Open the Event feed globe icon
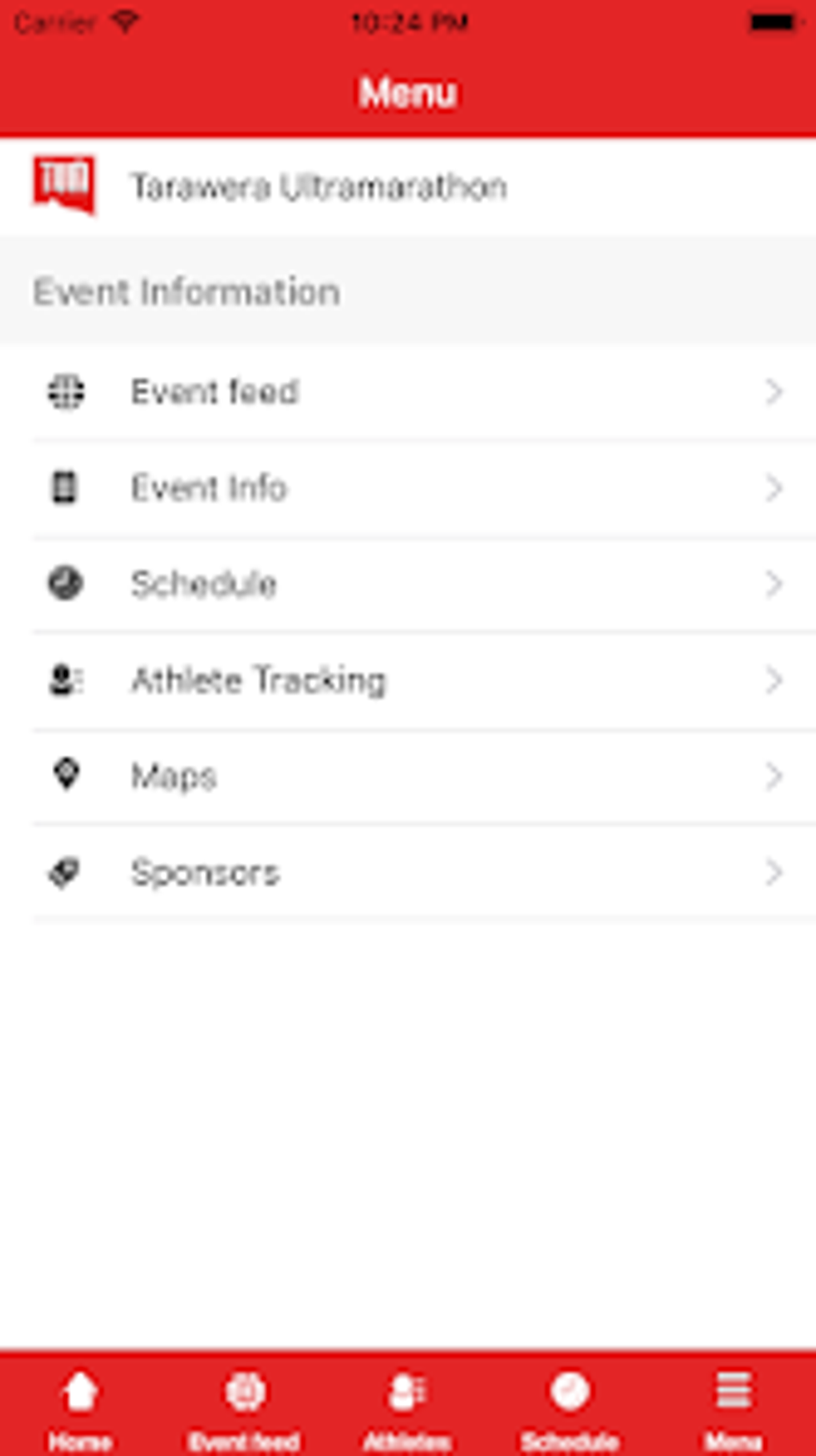The width and height of the screenshot is (816, 1456). click(x=65, y=391)
